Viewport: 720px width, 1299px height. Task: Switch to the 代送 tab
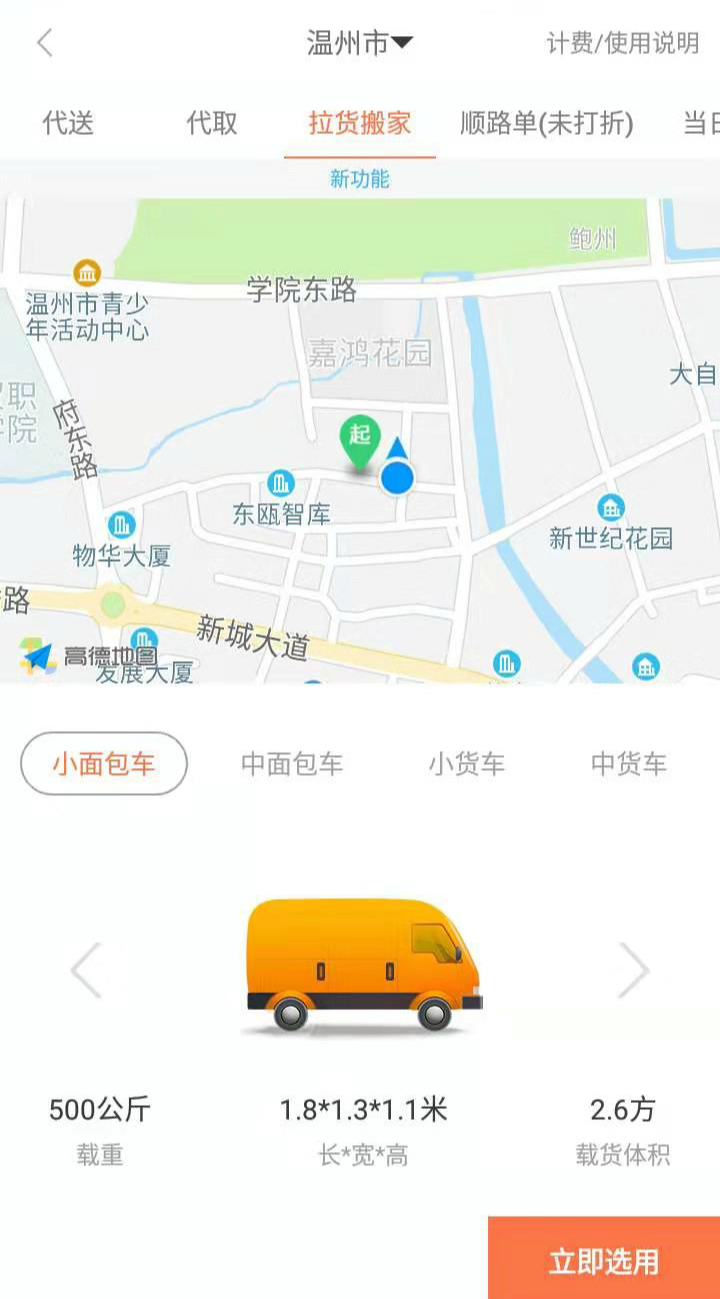[x=68, y=123]
